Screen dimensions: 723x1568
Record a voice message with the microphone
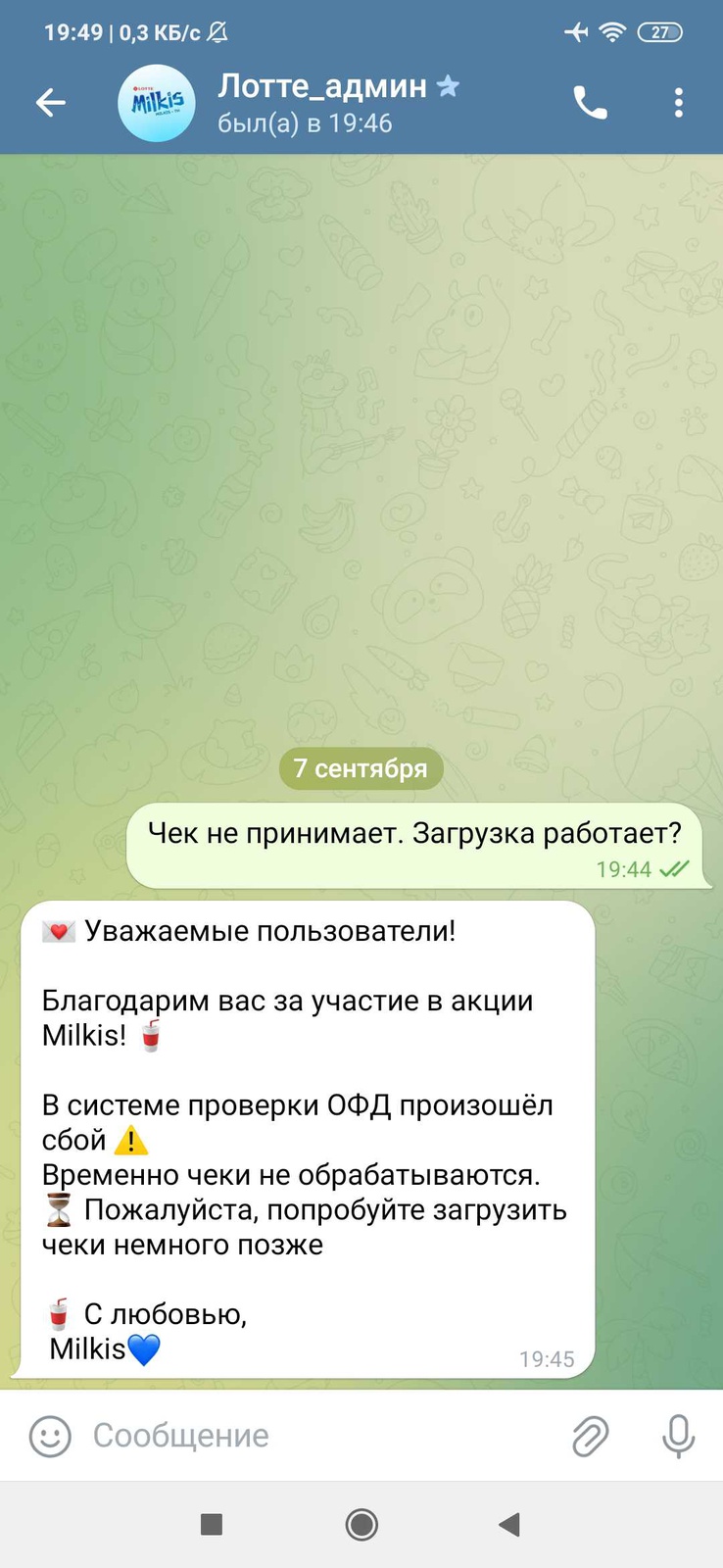(678, 1436)
